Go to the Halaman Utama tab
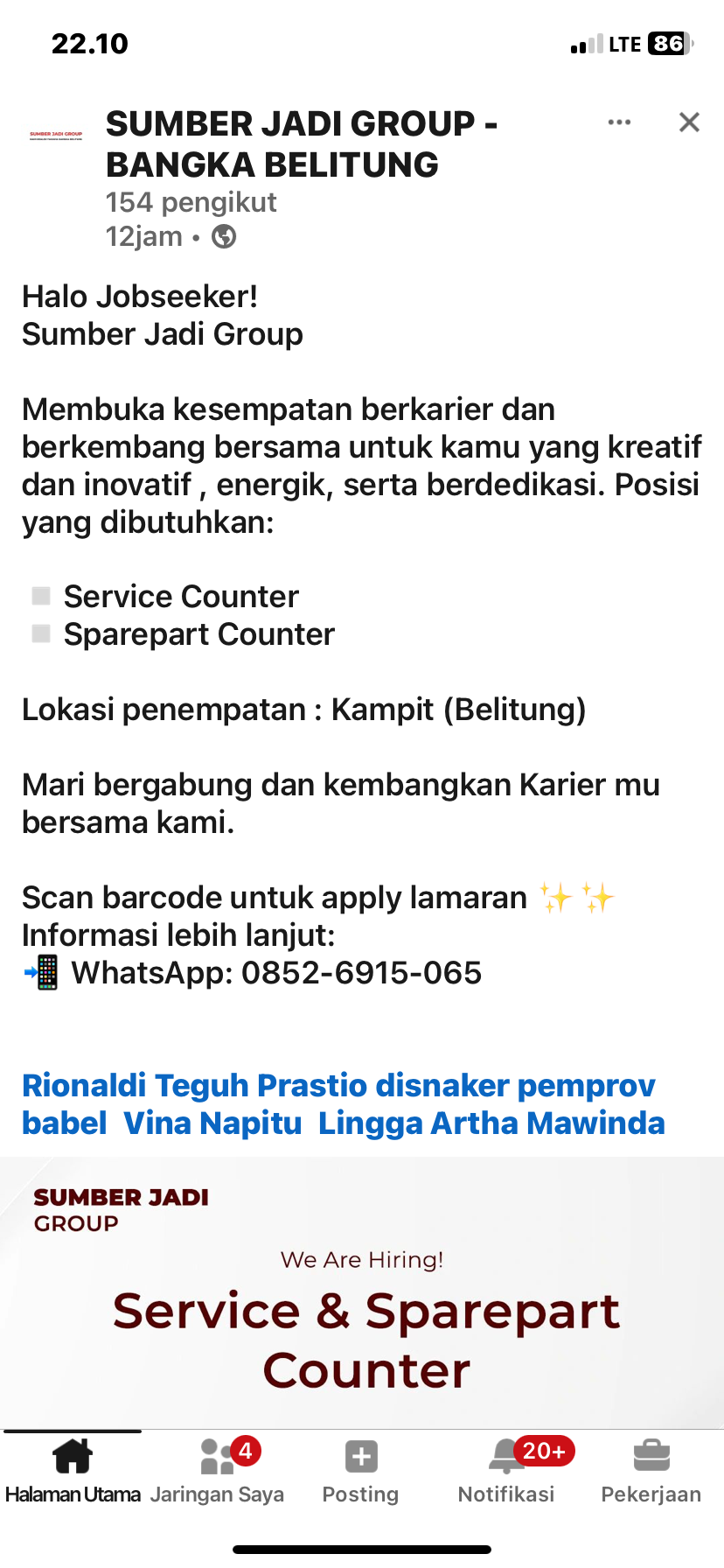Image resolution: width=724 pixels, height=1568 pixels. (73, 1472)
